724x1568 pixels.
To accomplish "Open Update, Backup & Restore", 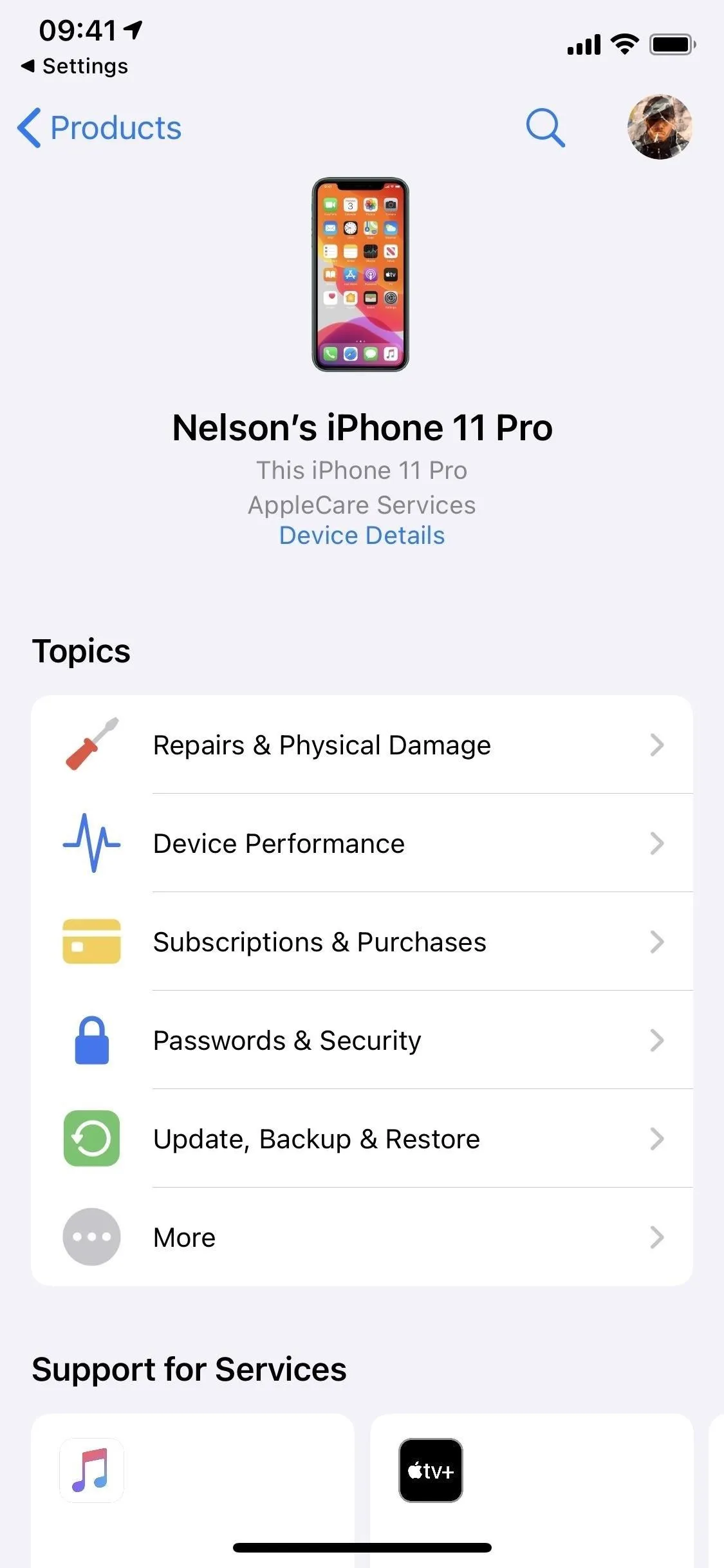I will click(x=362, y=1139).
